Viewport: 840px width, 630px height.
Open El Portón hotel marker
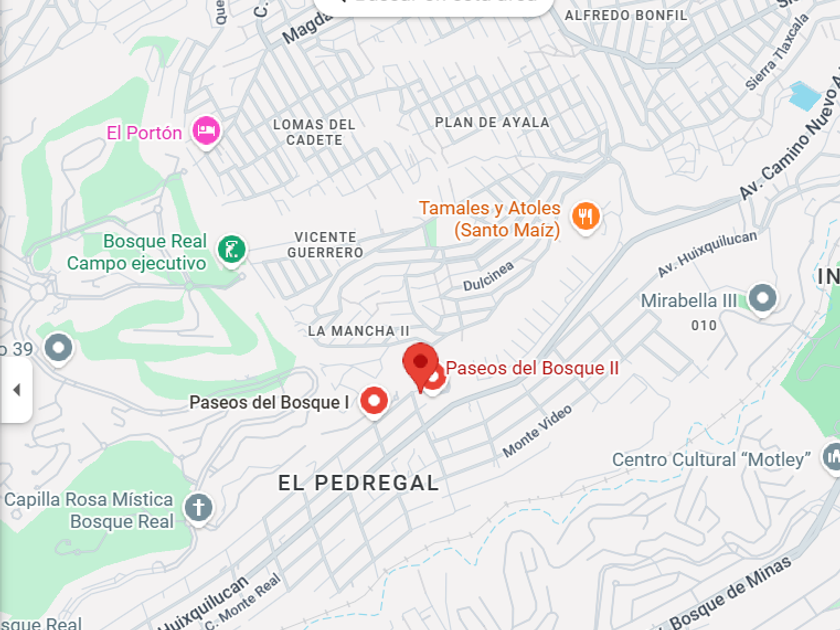tap(207, 131)
